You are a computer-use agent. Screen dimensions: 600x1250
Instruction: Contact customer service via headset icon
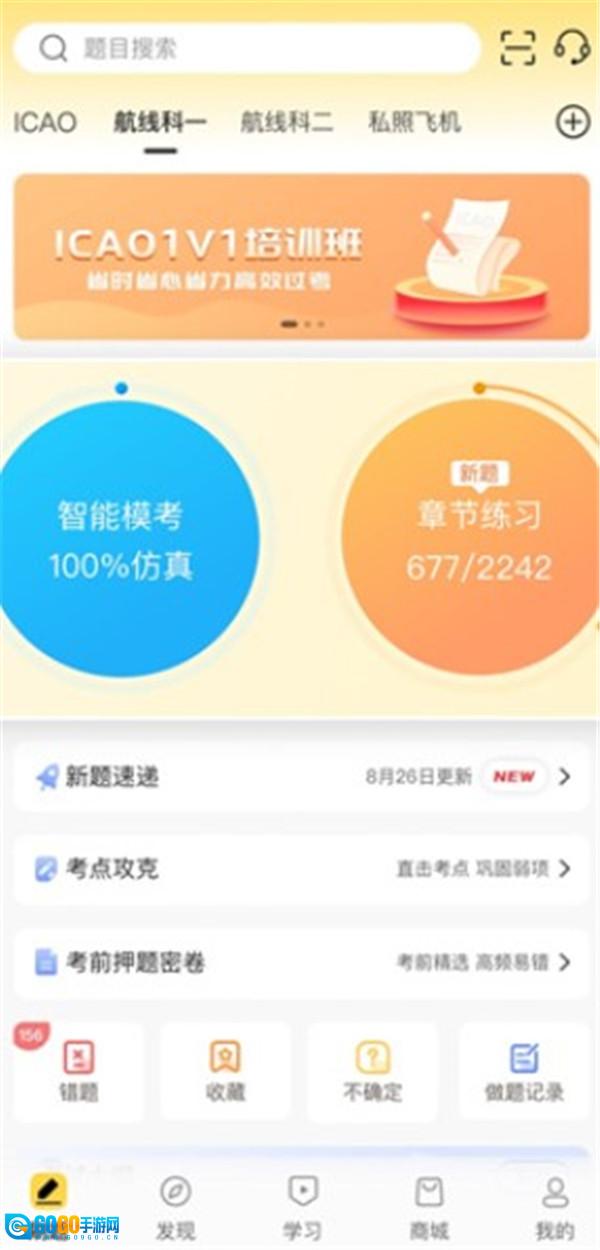tap(571, 48)
